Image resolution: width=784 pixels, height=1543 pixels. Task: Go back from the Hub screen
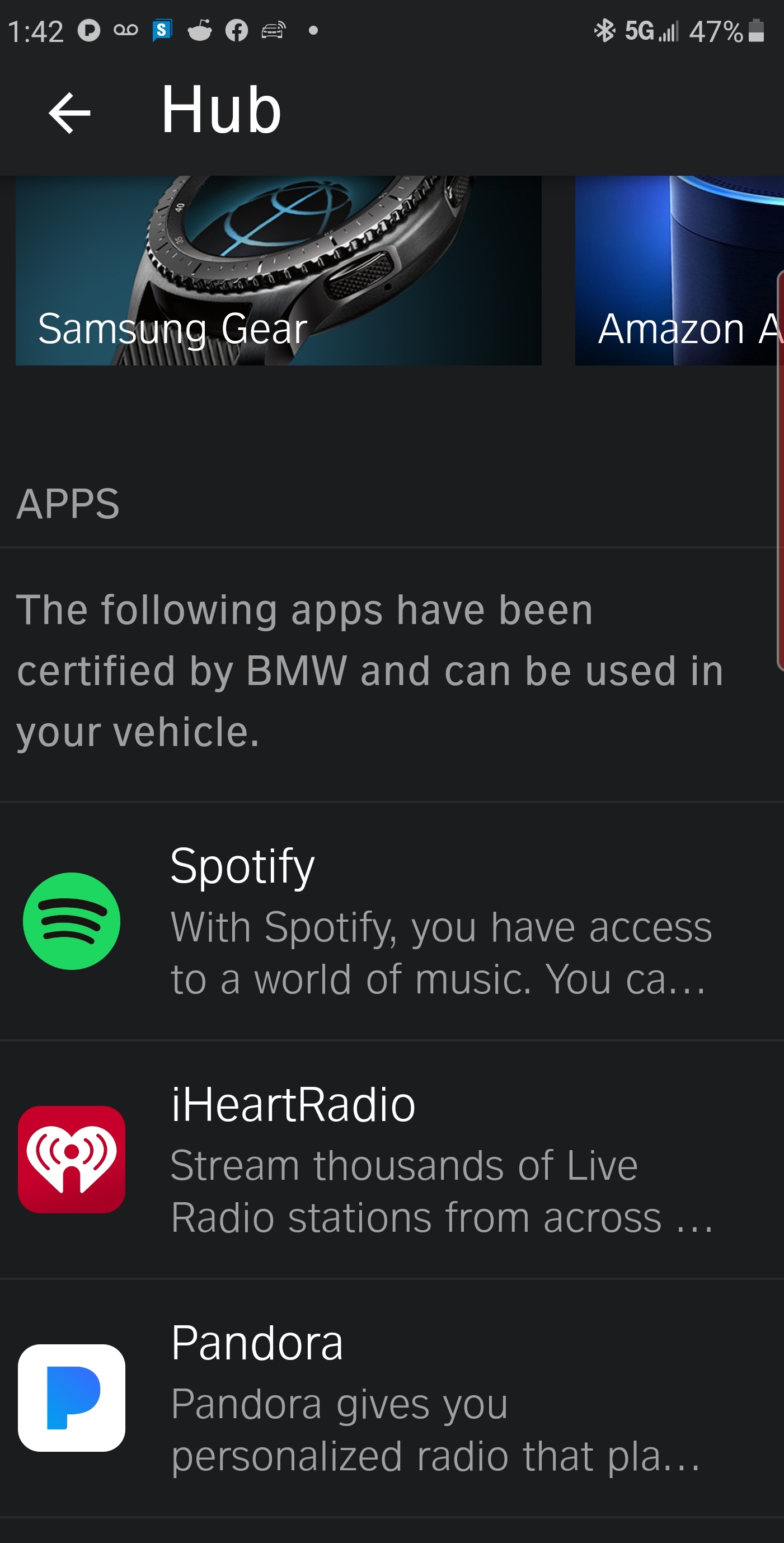tap(69, 112)
